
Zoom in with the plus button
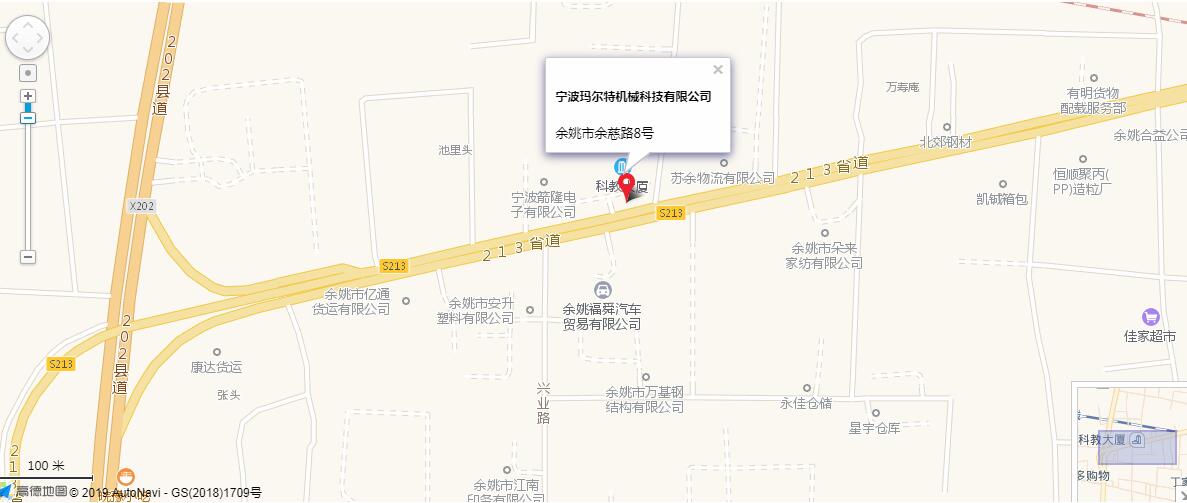(x=28, y=97)
